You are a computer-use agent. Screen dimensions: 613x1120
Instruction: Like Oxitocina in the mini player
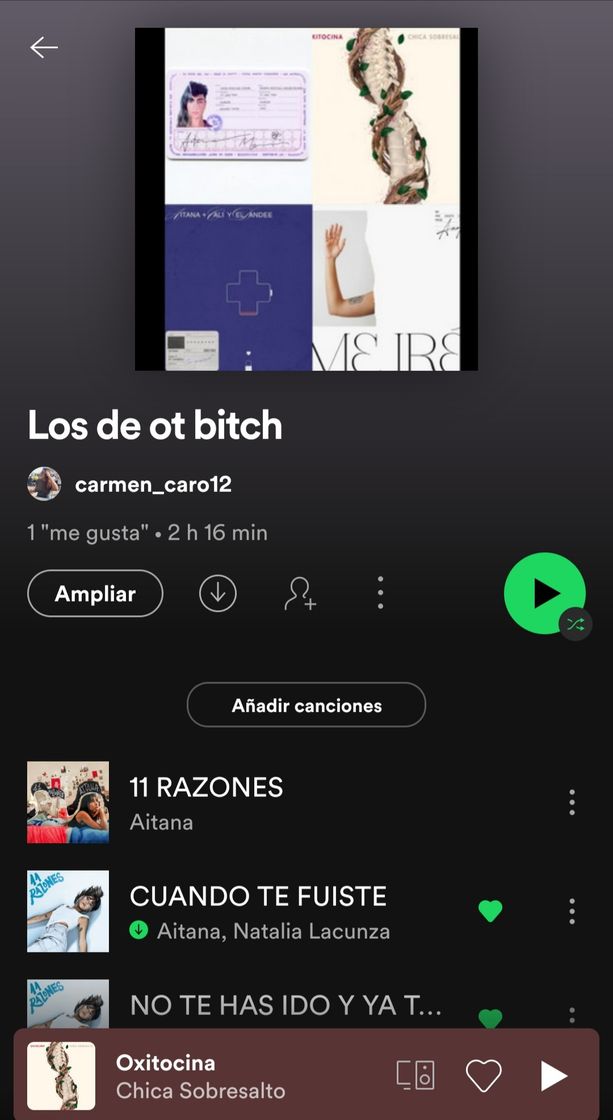point(483,1076)
